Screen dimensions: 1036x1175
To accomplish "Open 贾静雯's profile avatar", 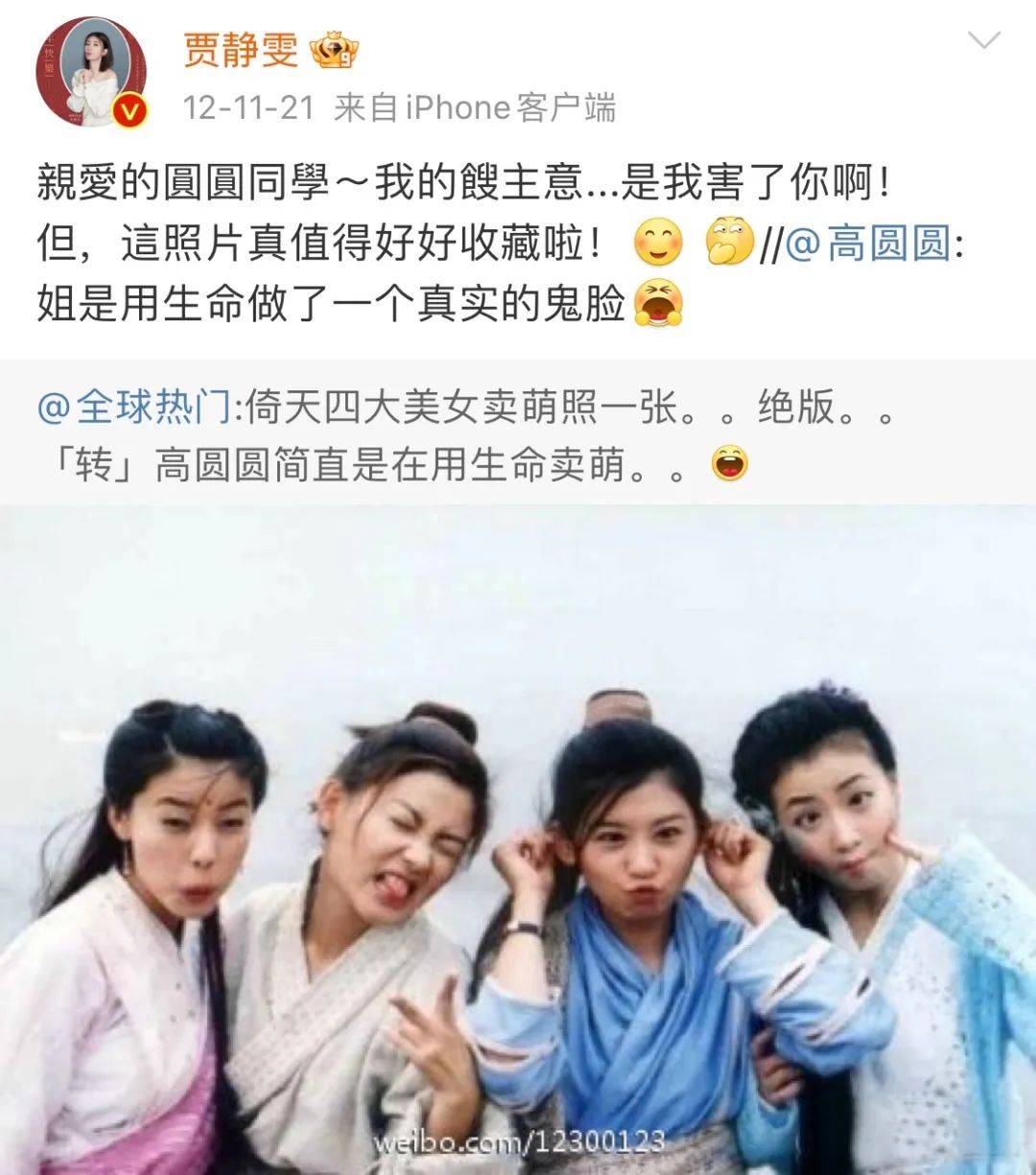I will [x=91, y=72].
